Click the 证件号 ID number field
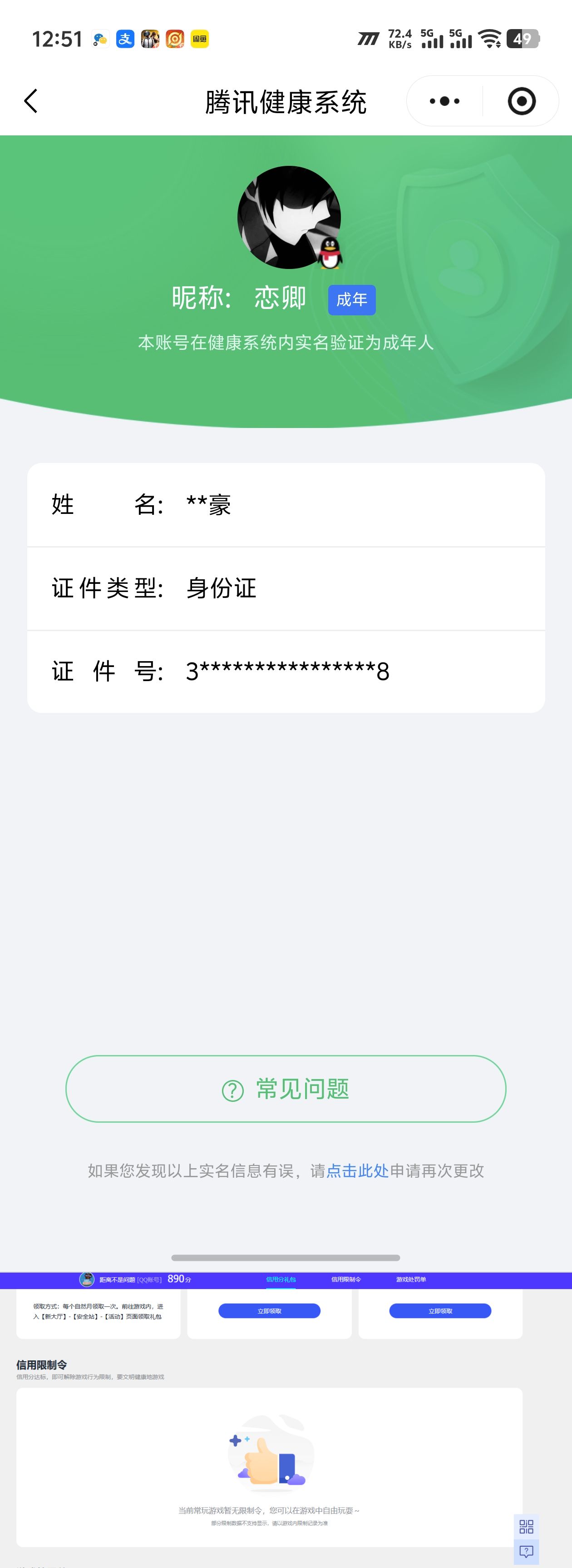 tap(286, 670)
